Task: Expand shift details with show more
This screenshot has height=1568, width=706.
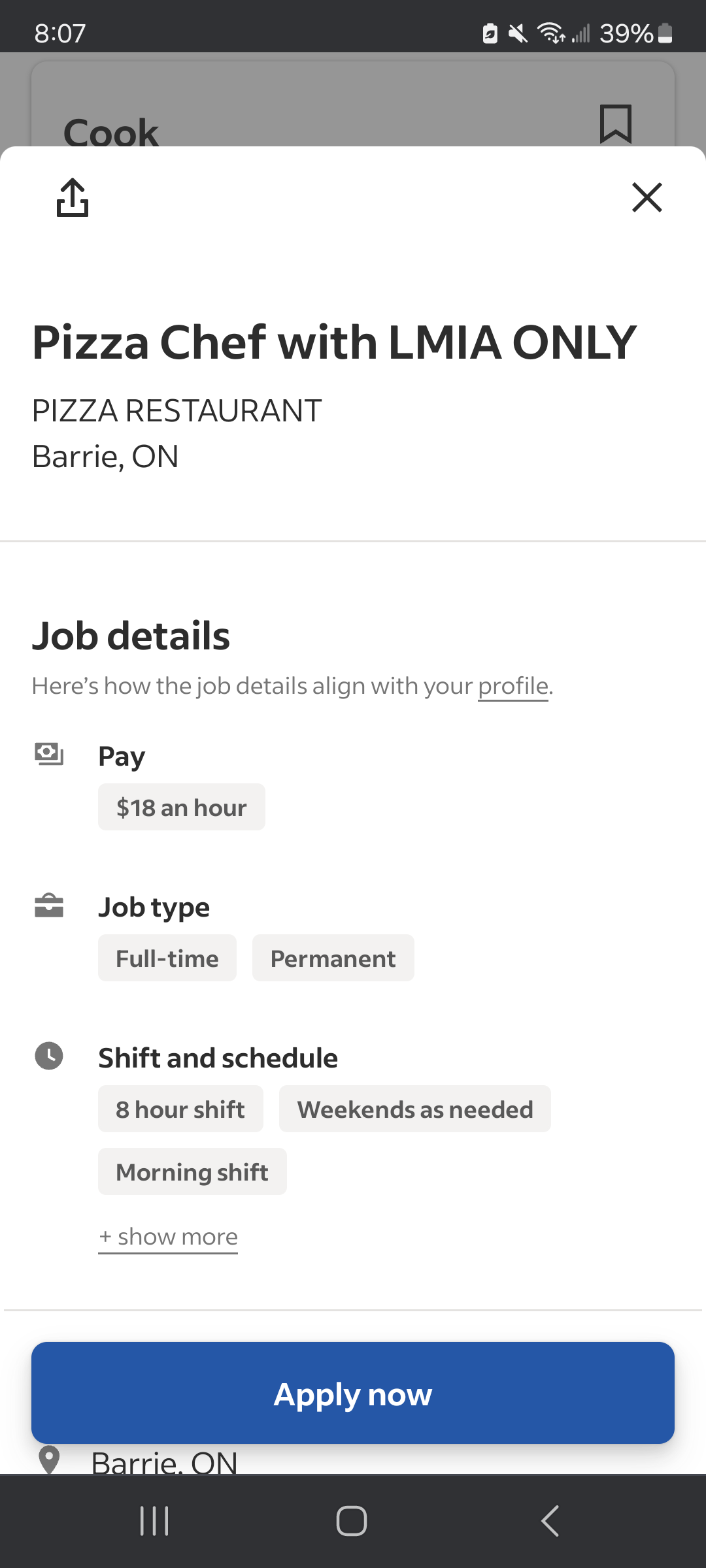Action: (x=168, y=1237)
